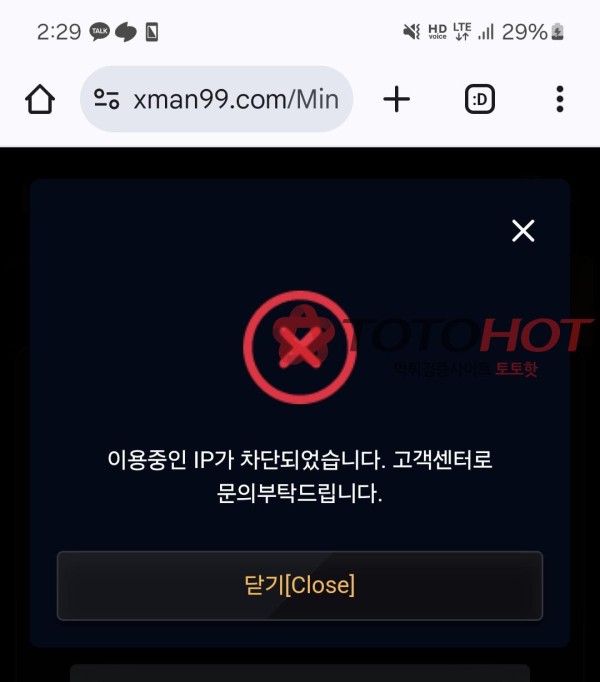View site info icon in address bar
This screenshot has width=600, height=682.
coord(107,99)
